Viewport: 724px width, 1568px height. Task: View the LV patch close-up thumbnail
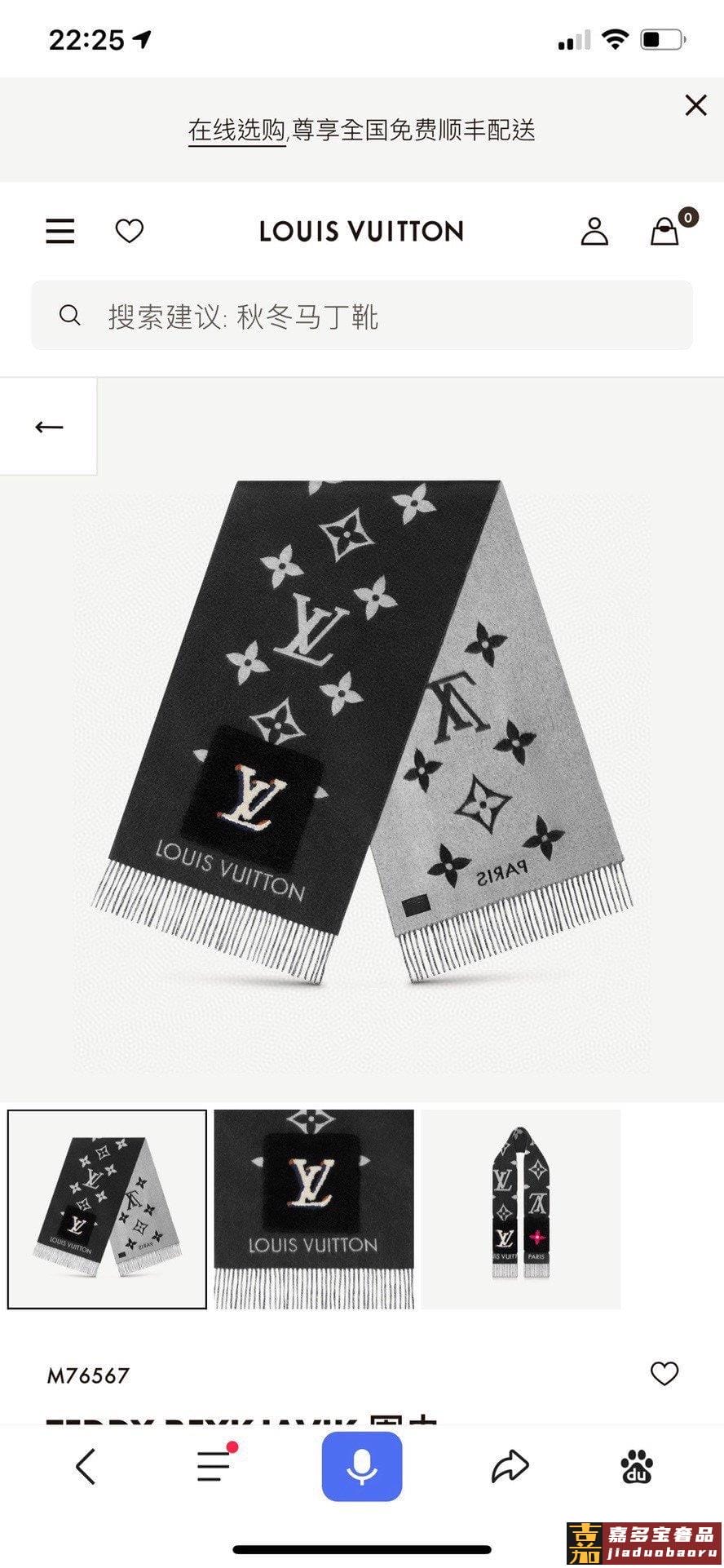coord(314,1209)
